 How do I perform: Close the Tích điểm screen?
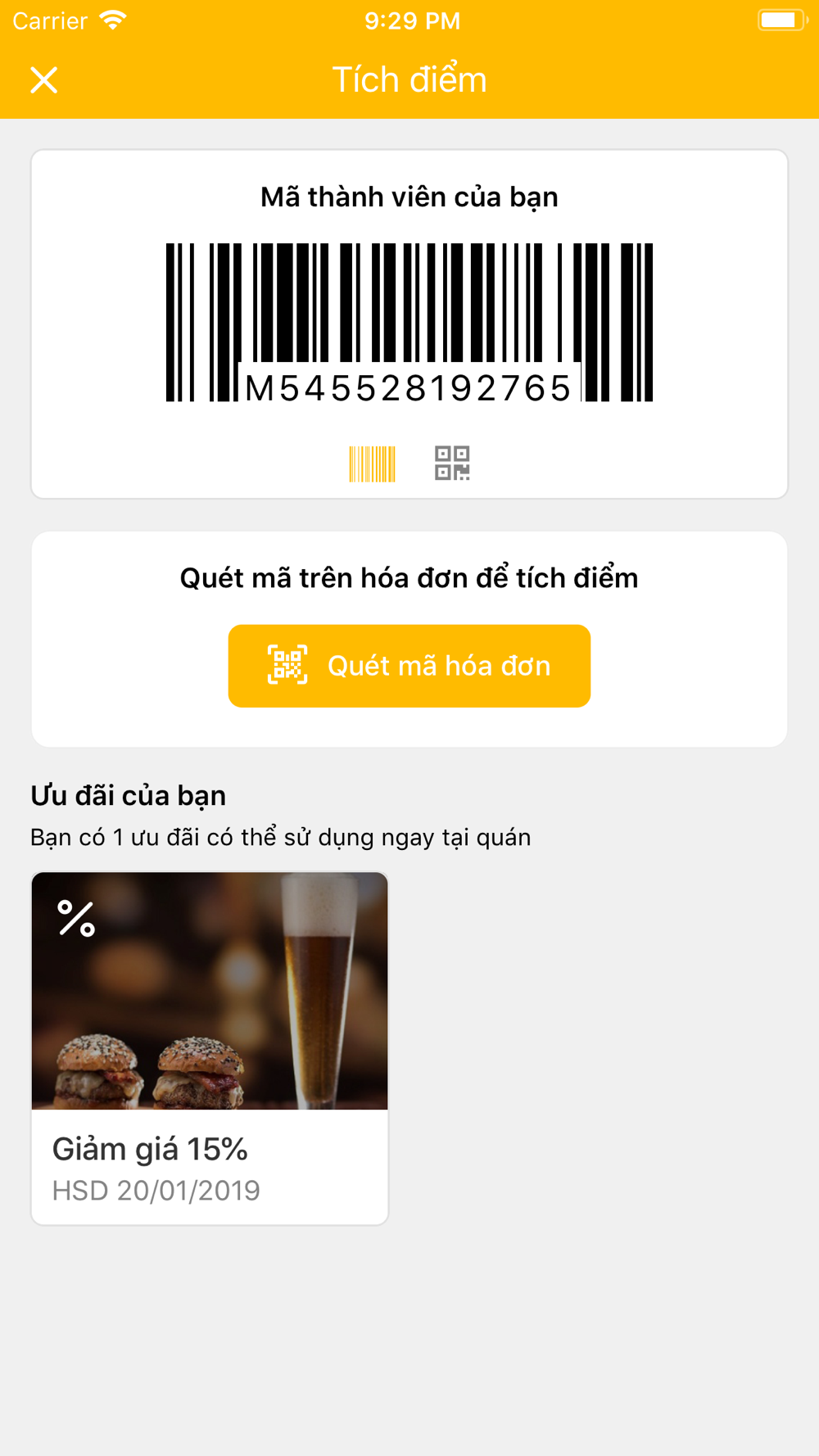[x=44, y=80]
